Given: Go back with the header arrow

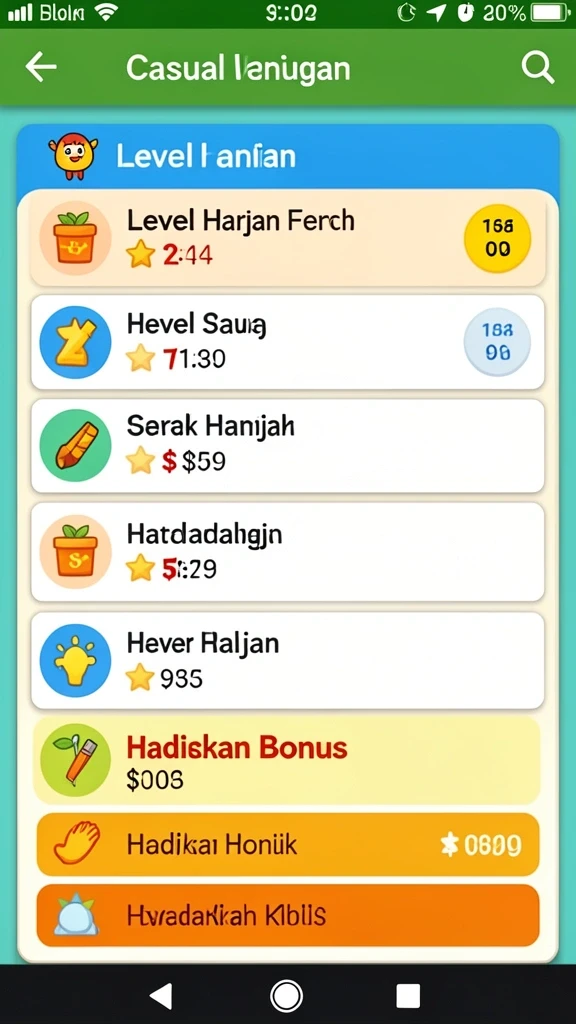Looking at the screenshot, I should click(x=40, y=67).
